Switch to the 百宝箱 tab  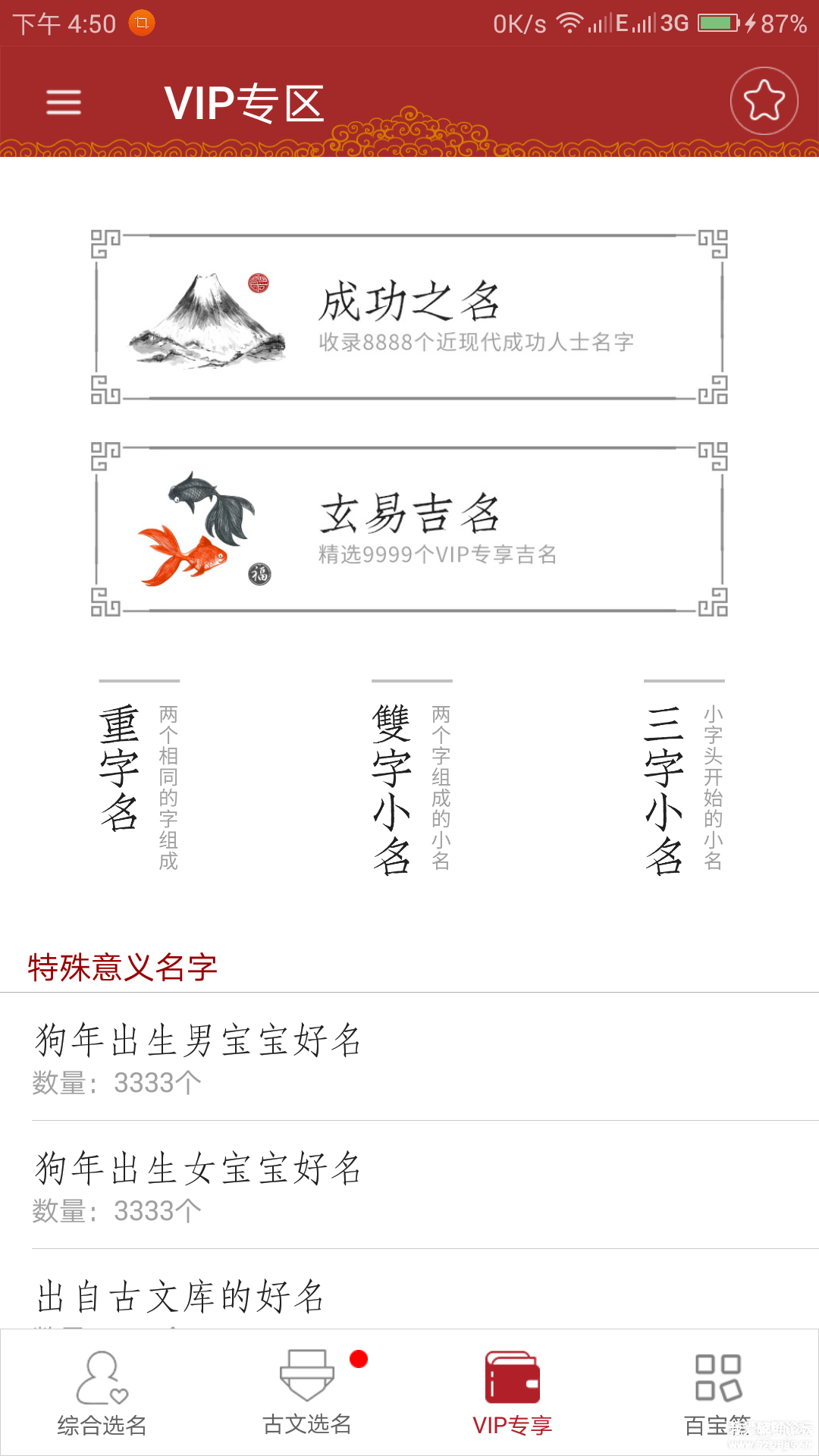(x=717, y=1394)
